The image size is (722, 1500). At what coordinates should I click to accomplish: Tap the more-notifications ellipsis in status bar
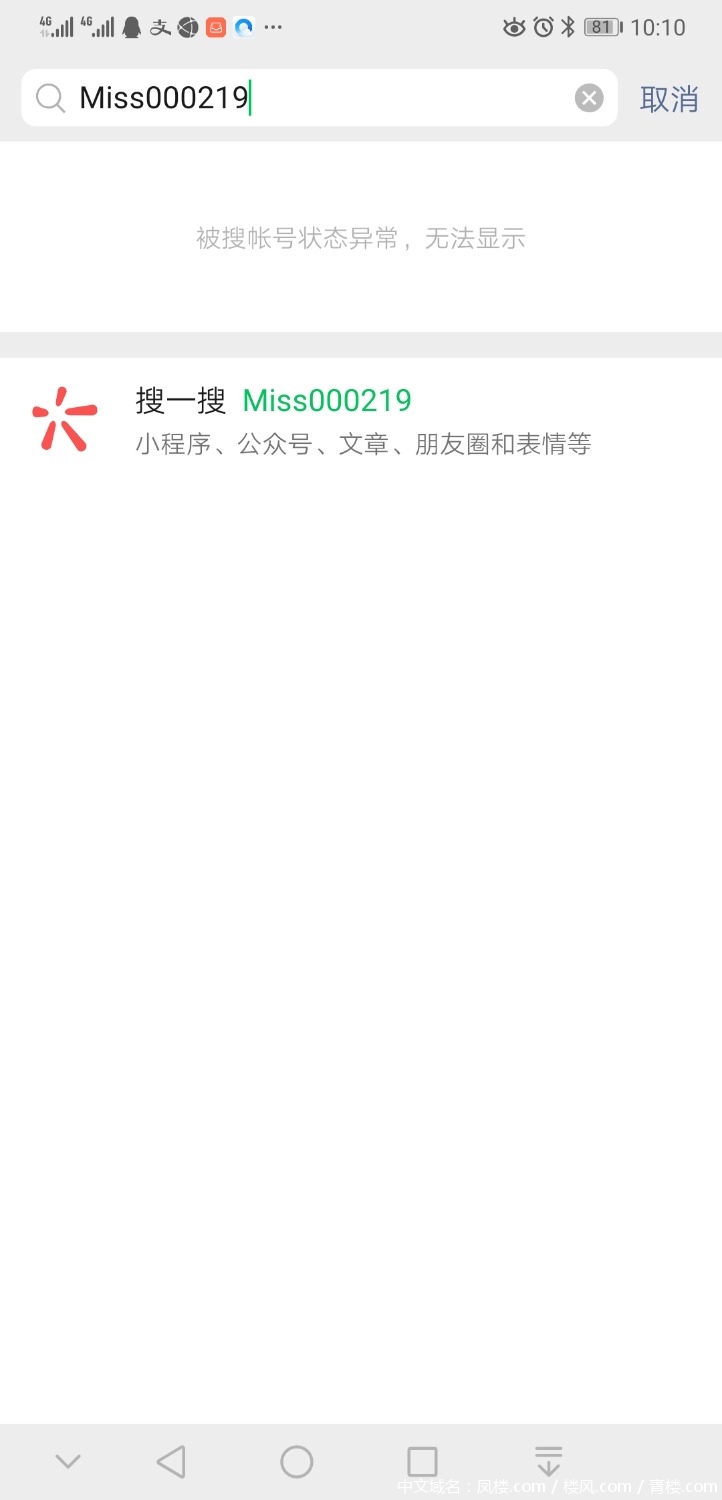click(x=273, y=27)
